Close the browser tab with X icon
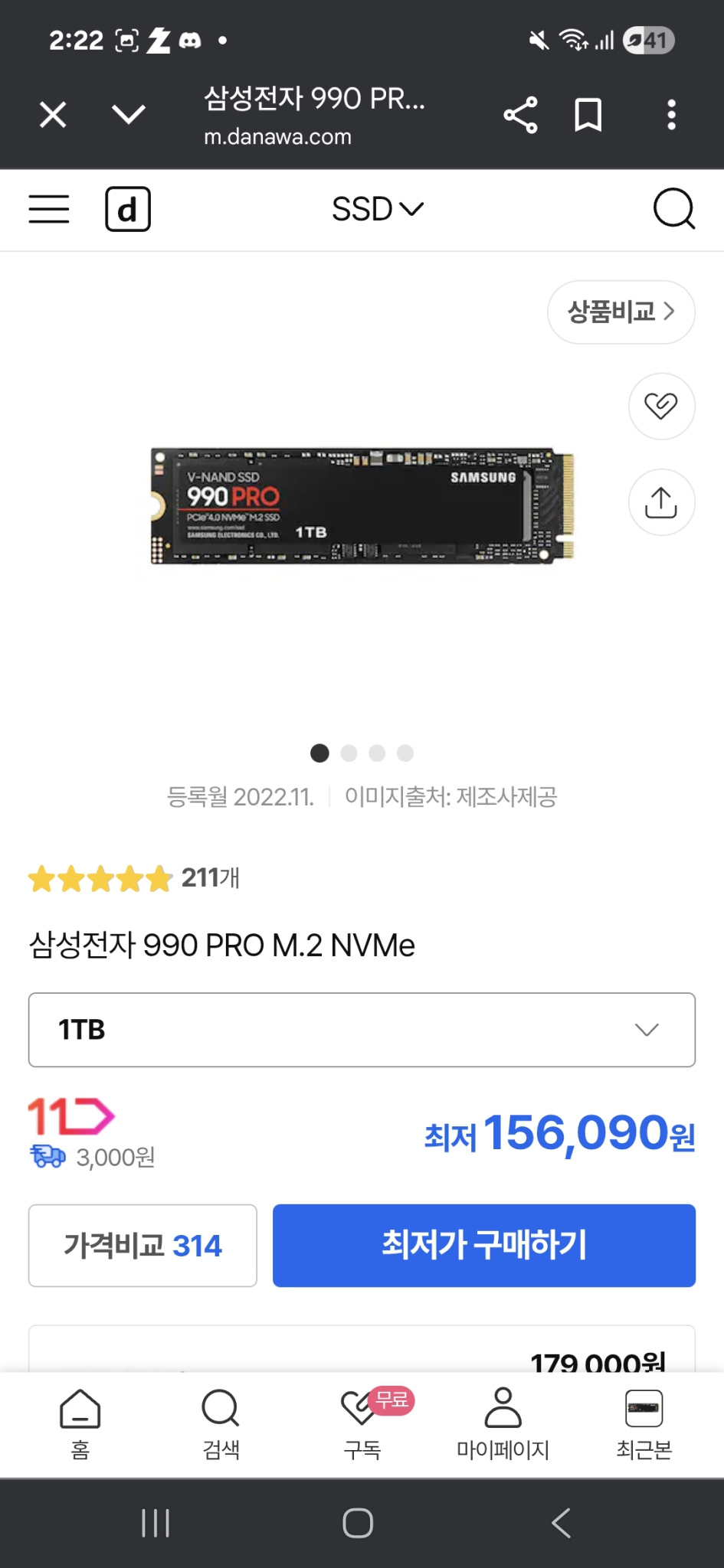The height and width of the screenshot is (1568, 724). pos(51,113)
